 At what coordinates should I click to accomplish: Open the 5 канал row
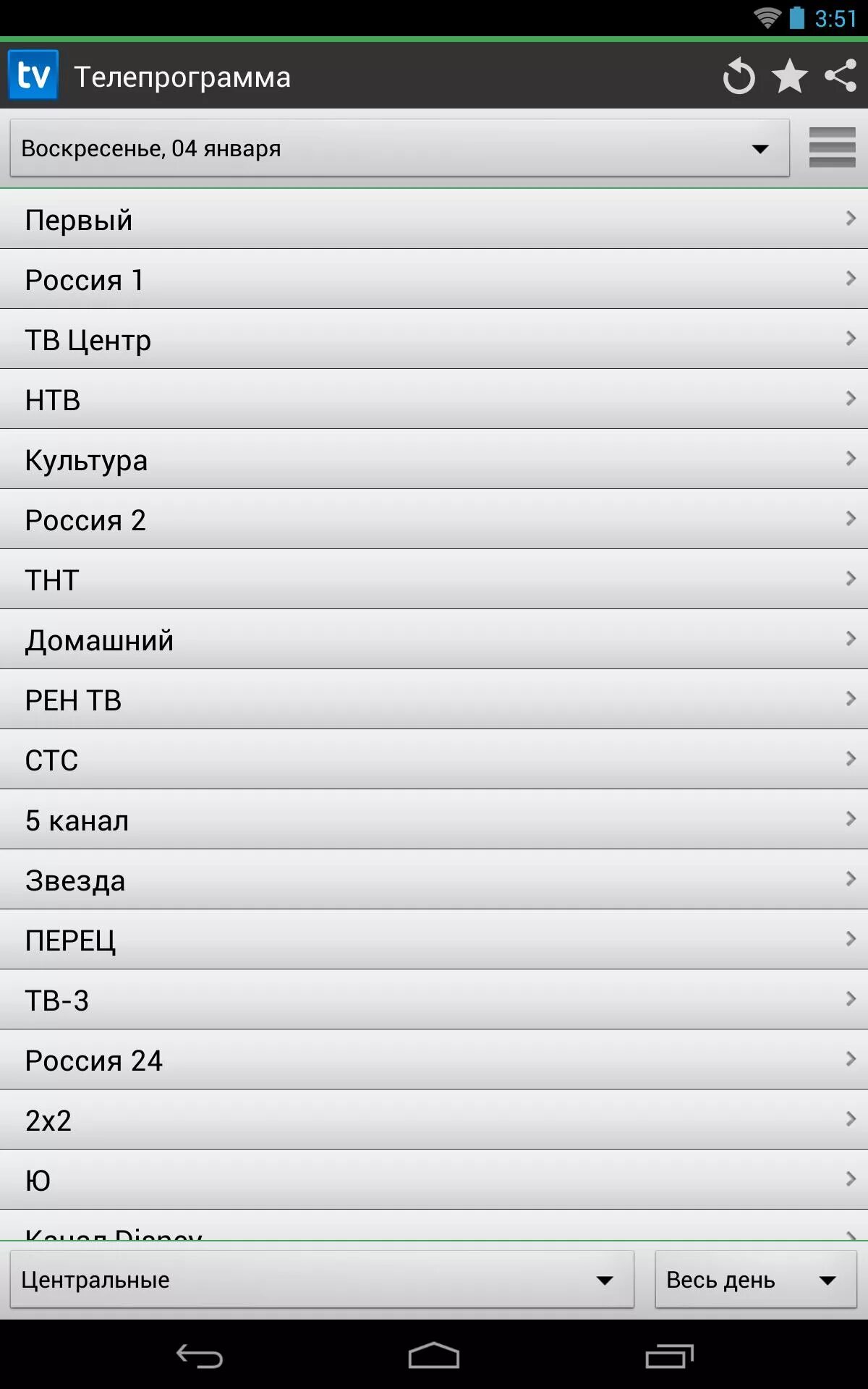point(434,820)
